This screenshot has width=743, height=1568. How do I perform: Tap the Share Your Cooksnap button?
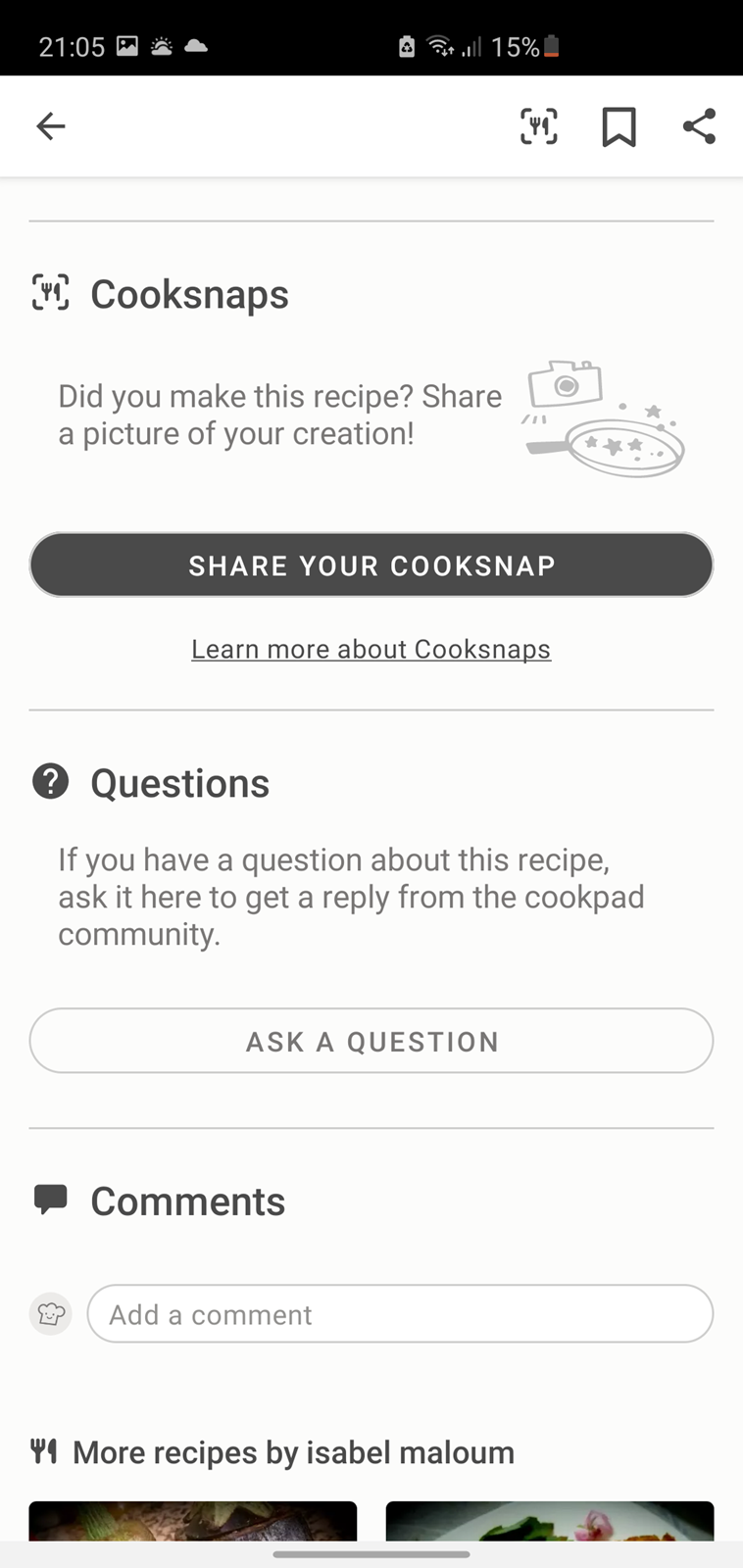tap(371, 565)
